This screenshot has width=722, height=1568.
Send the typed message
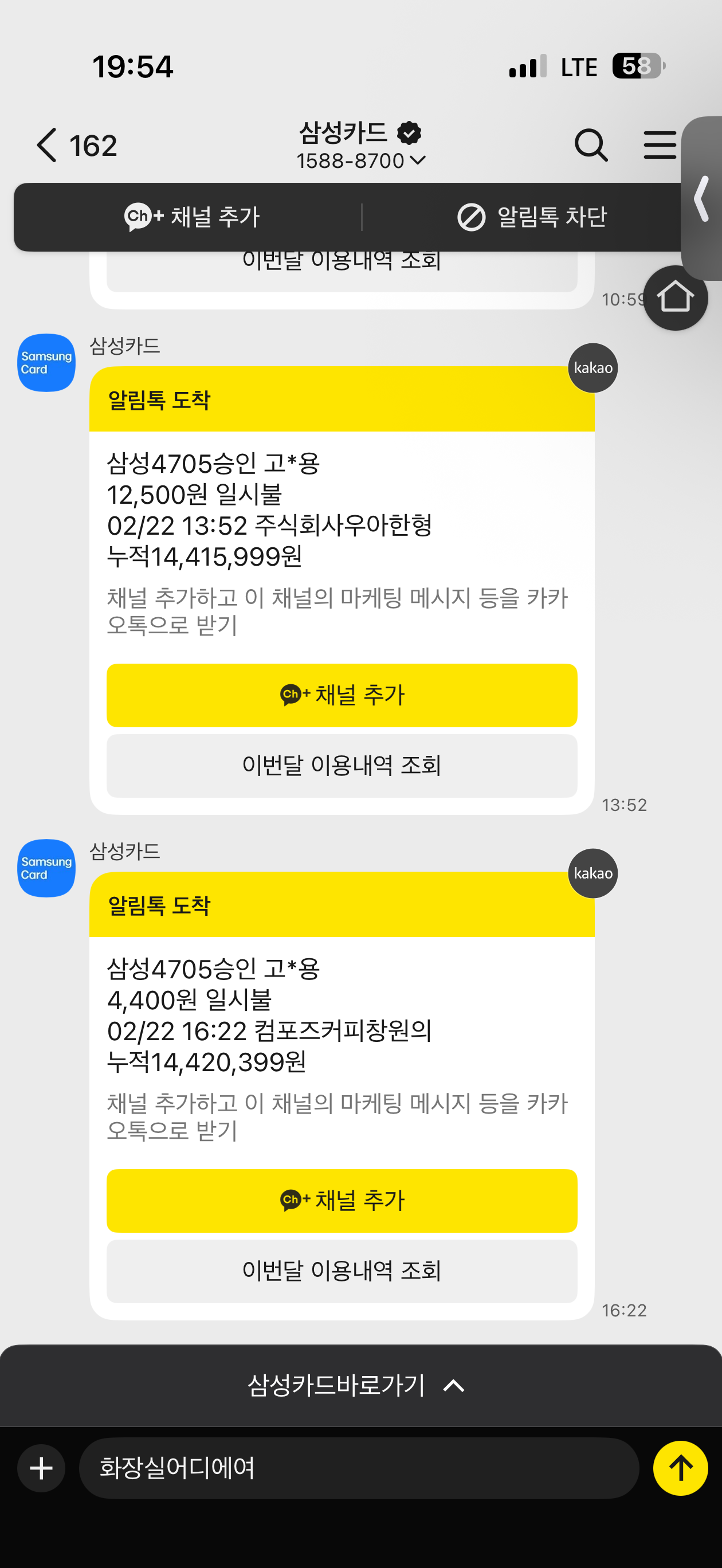tap(680, 1468)
